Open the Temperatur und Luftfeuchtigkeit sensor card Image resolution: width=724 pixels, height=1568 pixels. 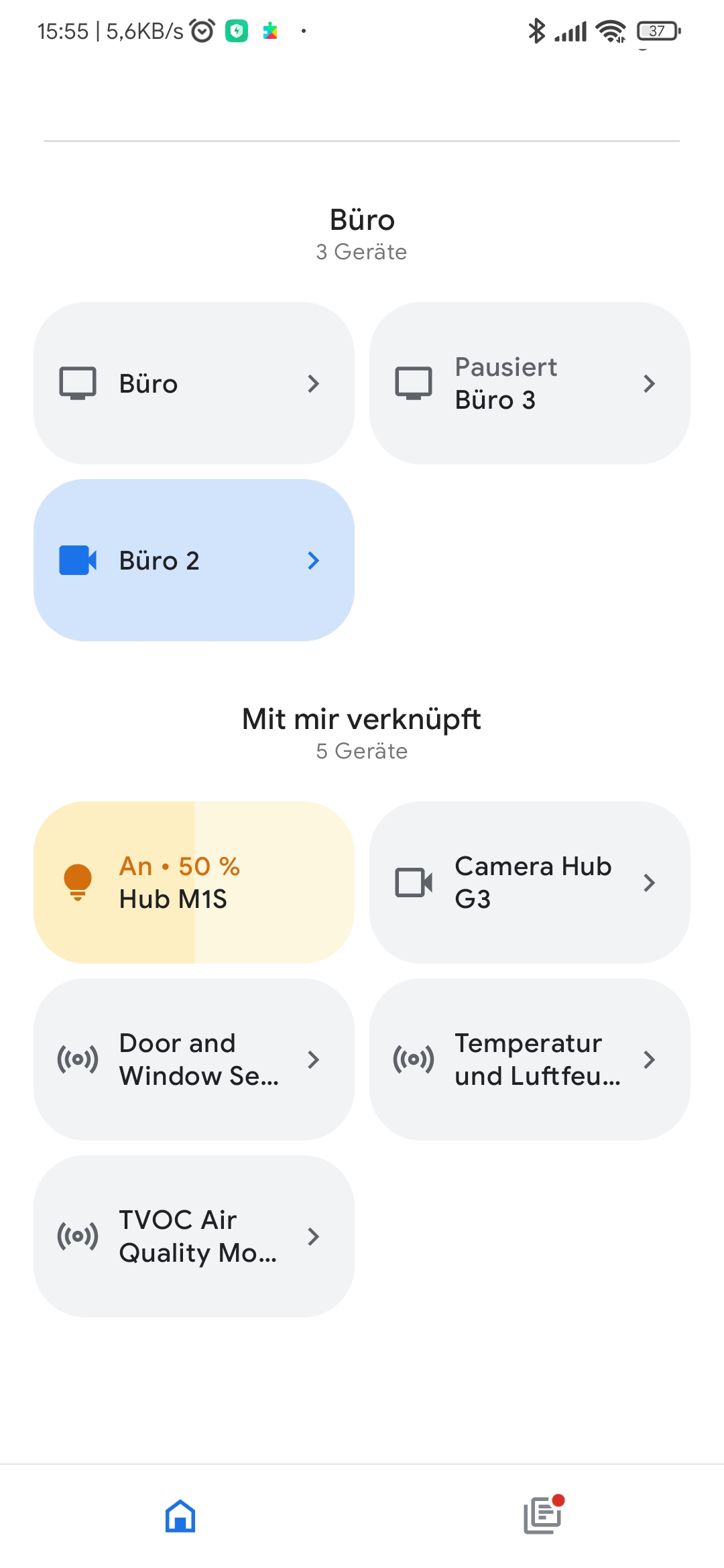click(x=530, y=1059)
